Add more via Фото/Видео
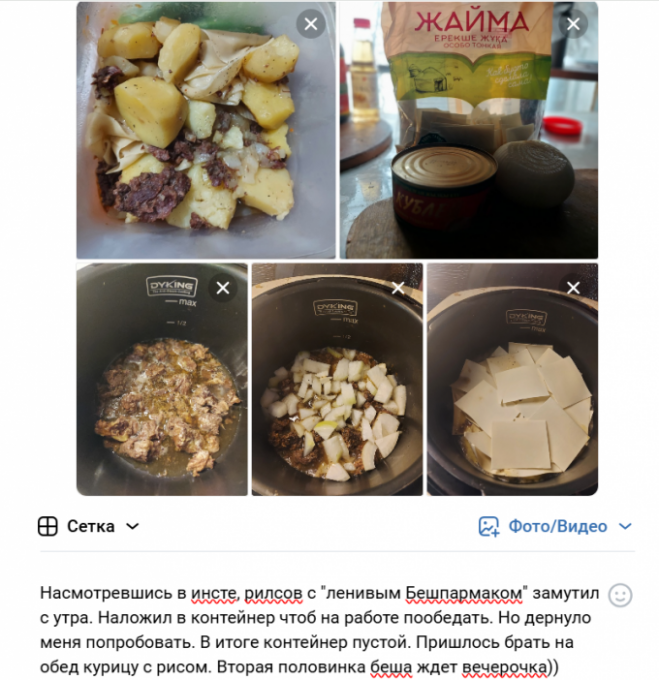 tap(555, 526)
